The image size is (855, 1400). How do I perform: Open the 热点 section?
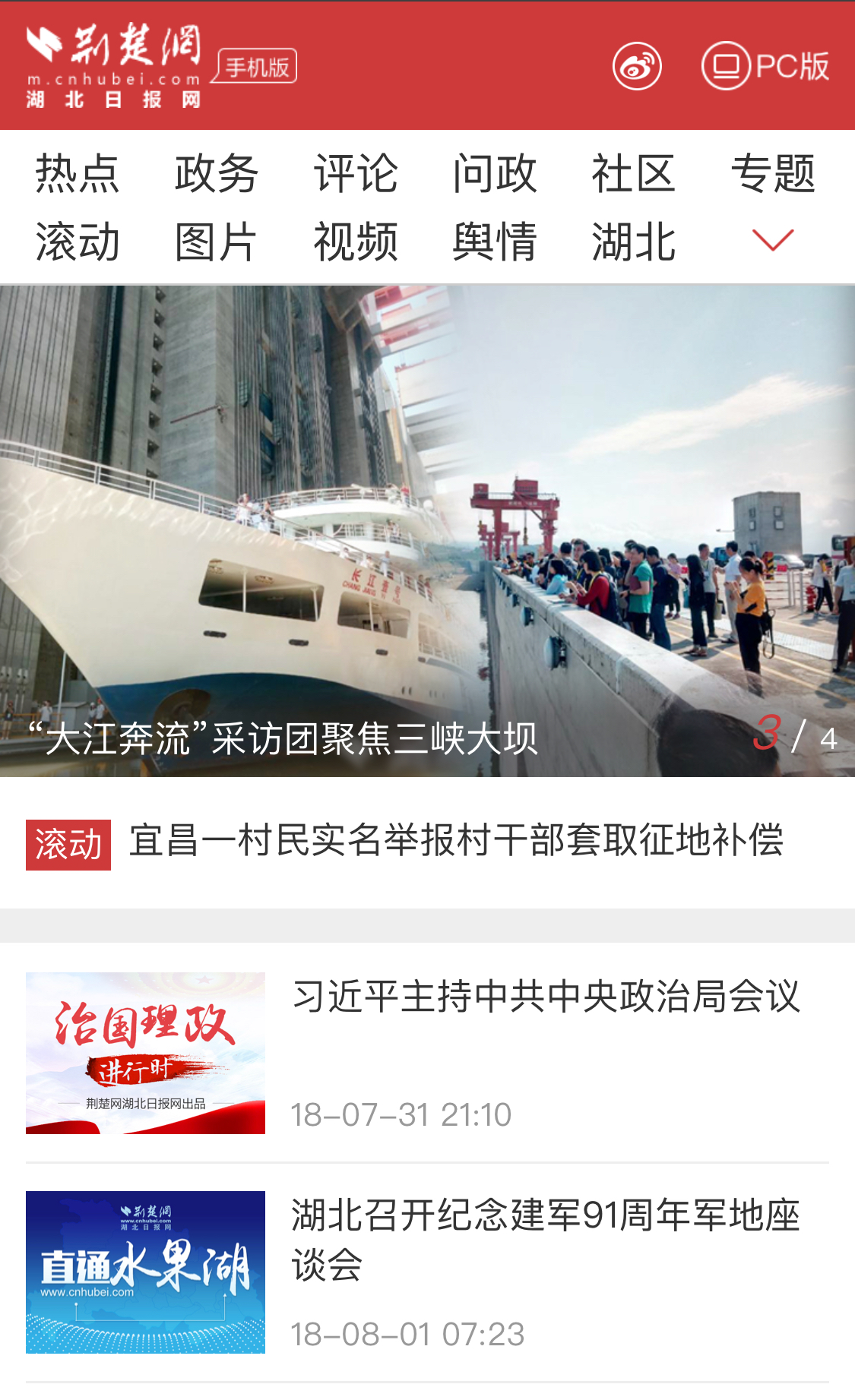point(78,173)
